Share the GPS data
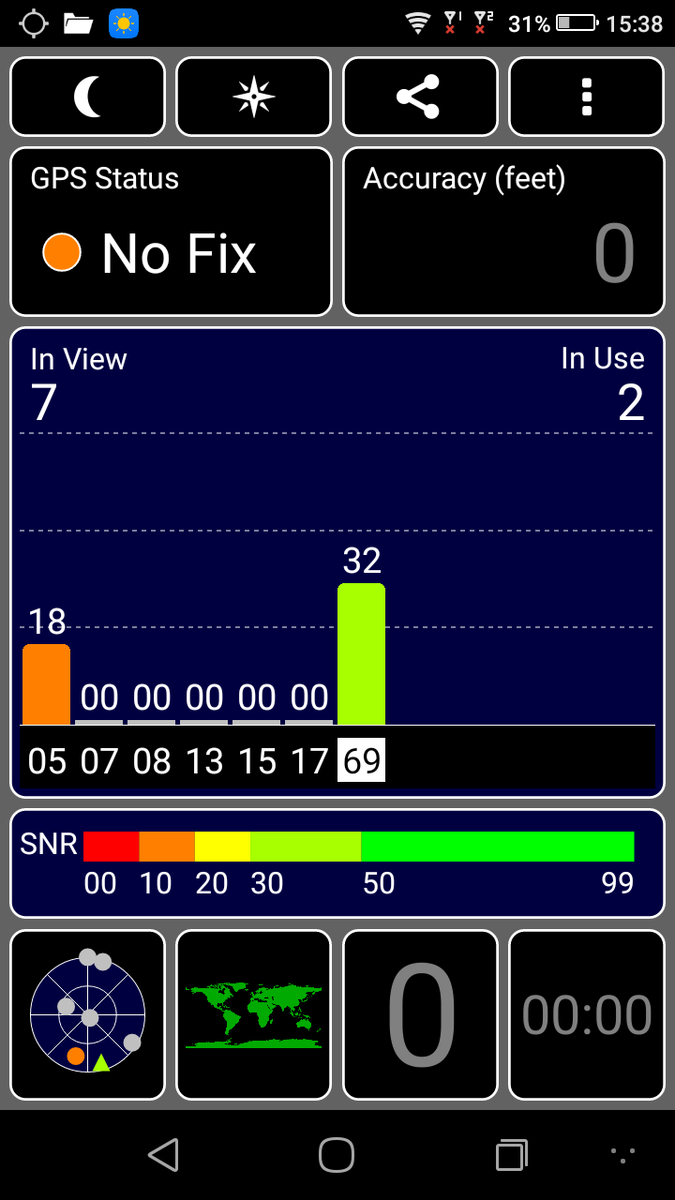The image size is (675, 1200). (x=420, y=97)
